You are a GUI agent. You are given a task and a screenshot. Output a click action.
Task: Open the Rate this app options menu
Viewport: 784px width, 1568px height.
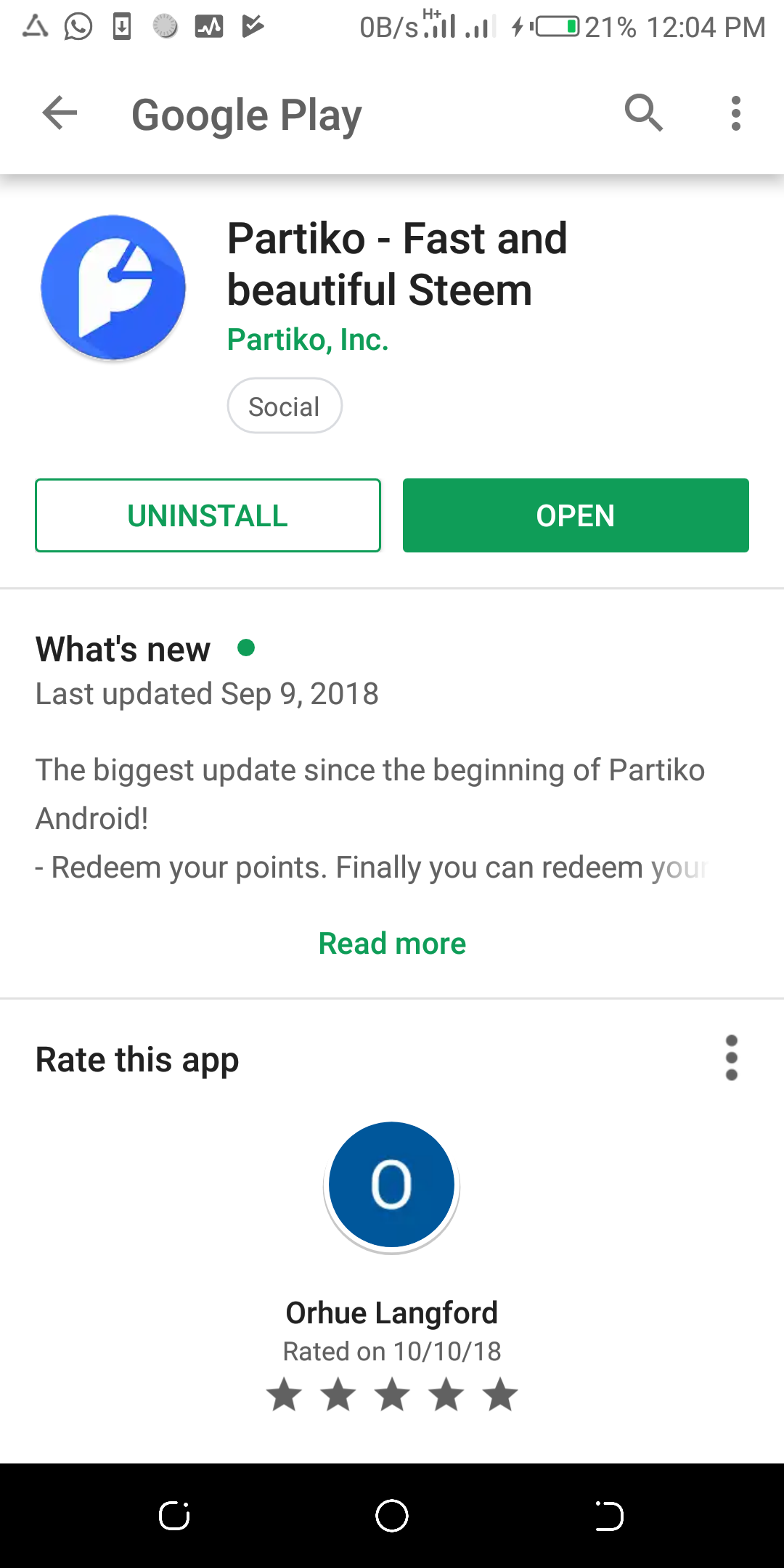732,1058
